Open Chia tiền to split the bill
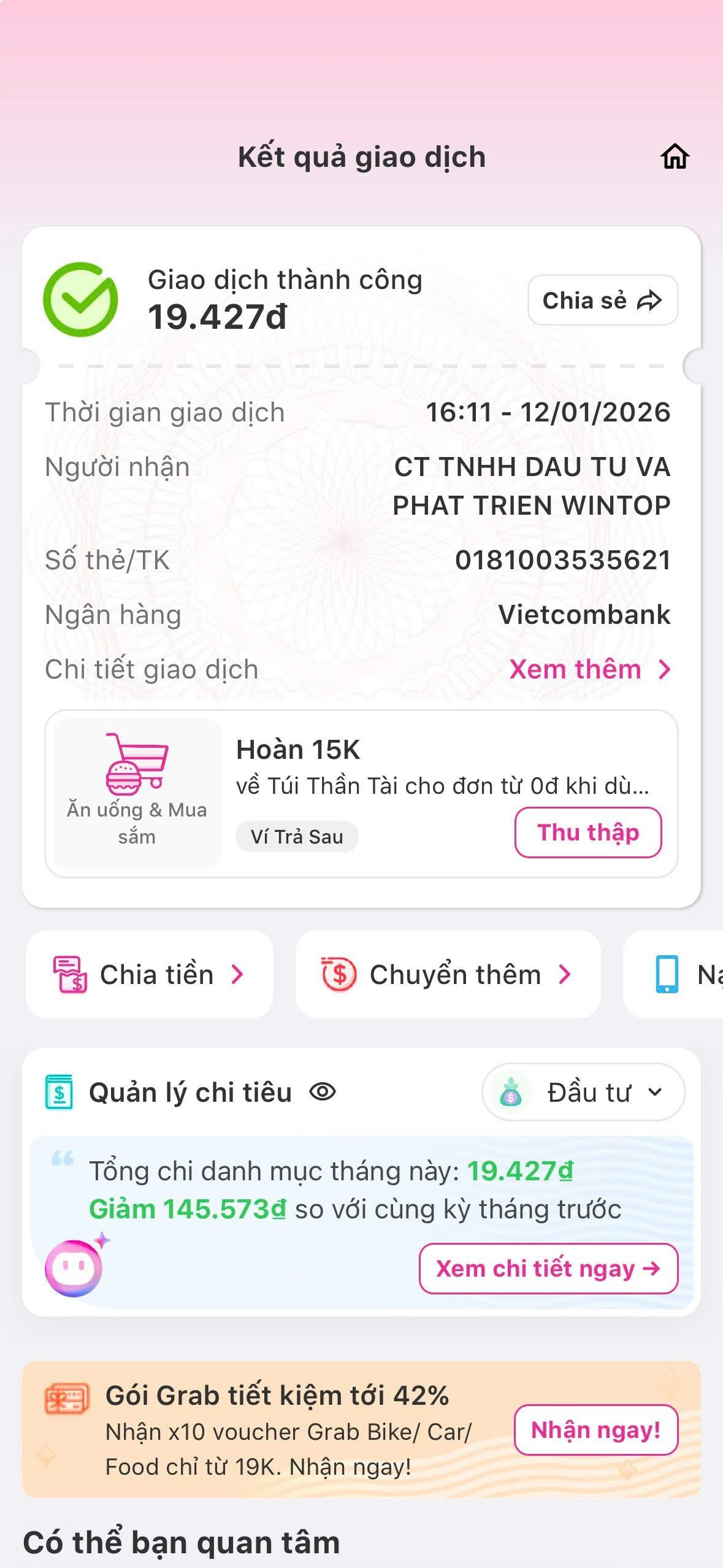 (x=150, y=974)
